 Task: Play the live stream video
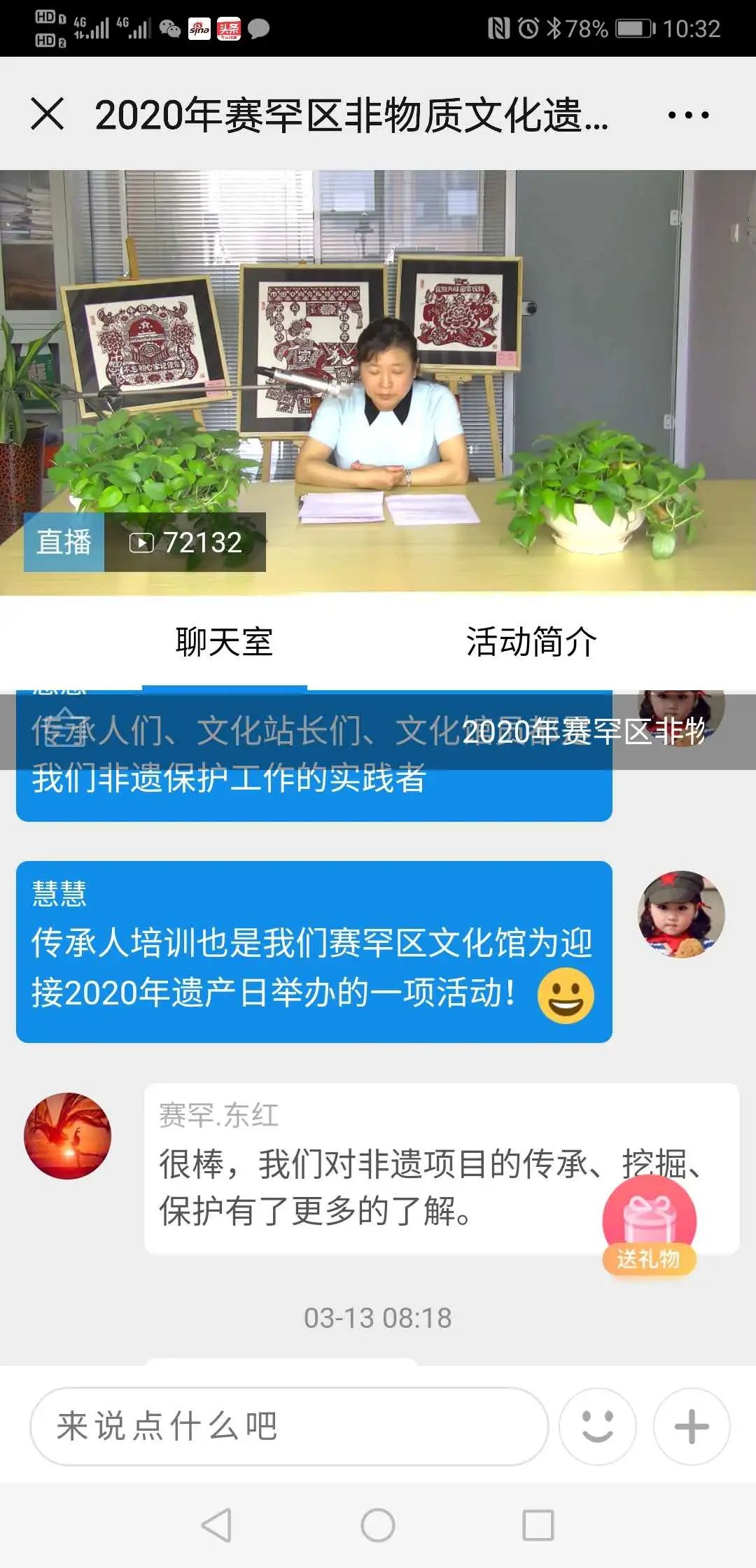(378, 382)
